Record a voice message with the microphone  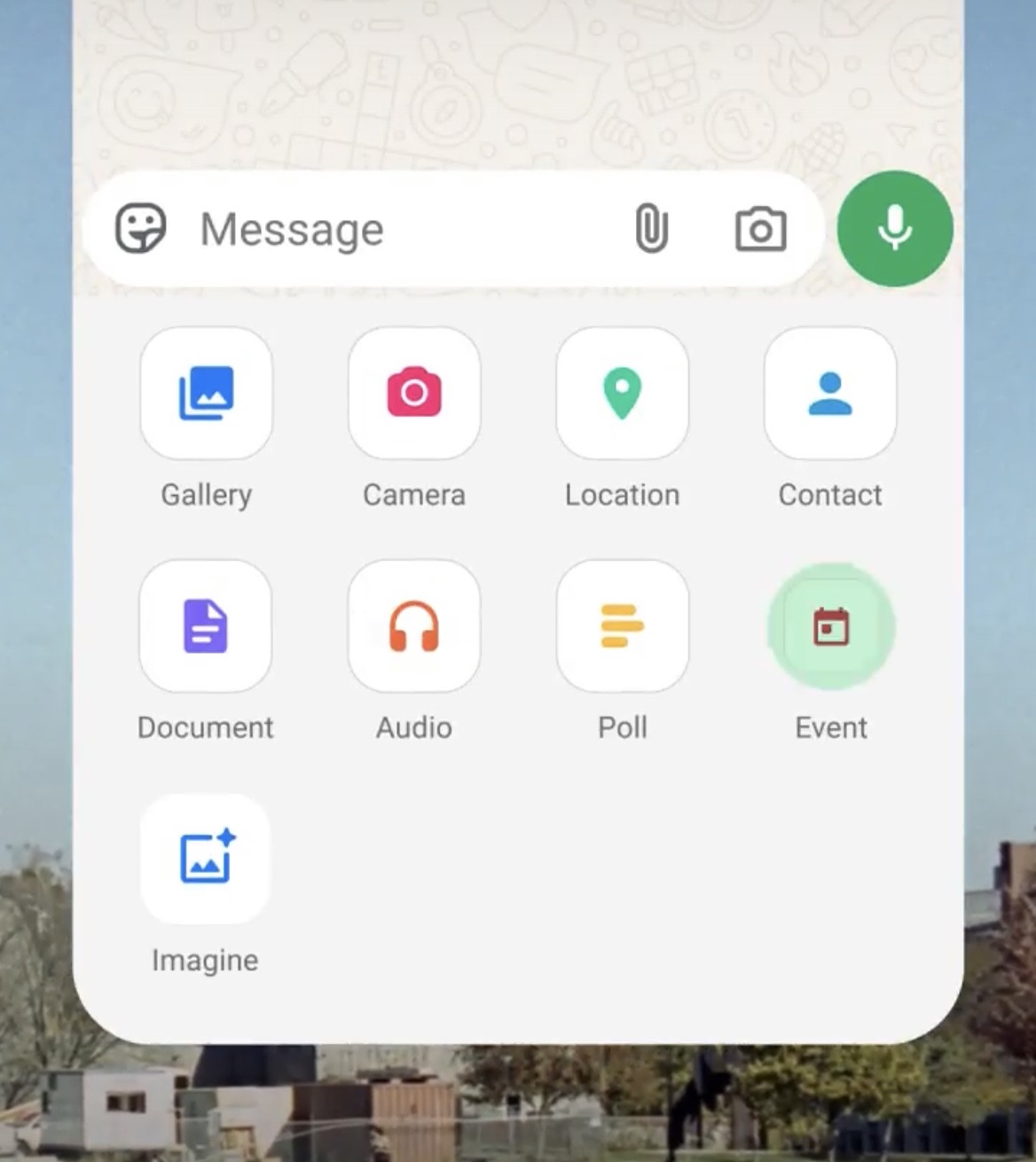click(894, 228)
